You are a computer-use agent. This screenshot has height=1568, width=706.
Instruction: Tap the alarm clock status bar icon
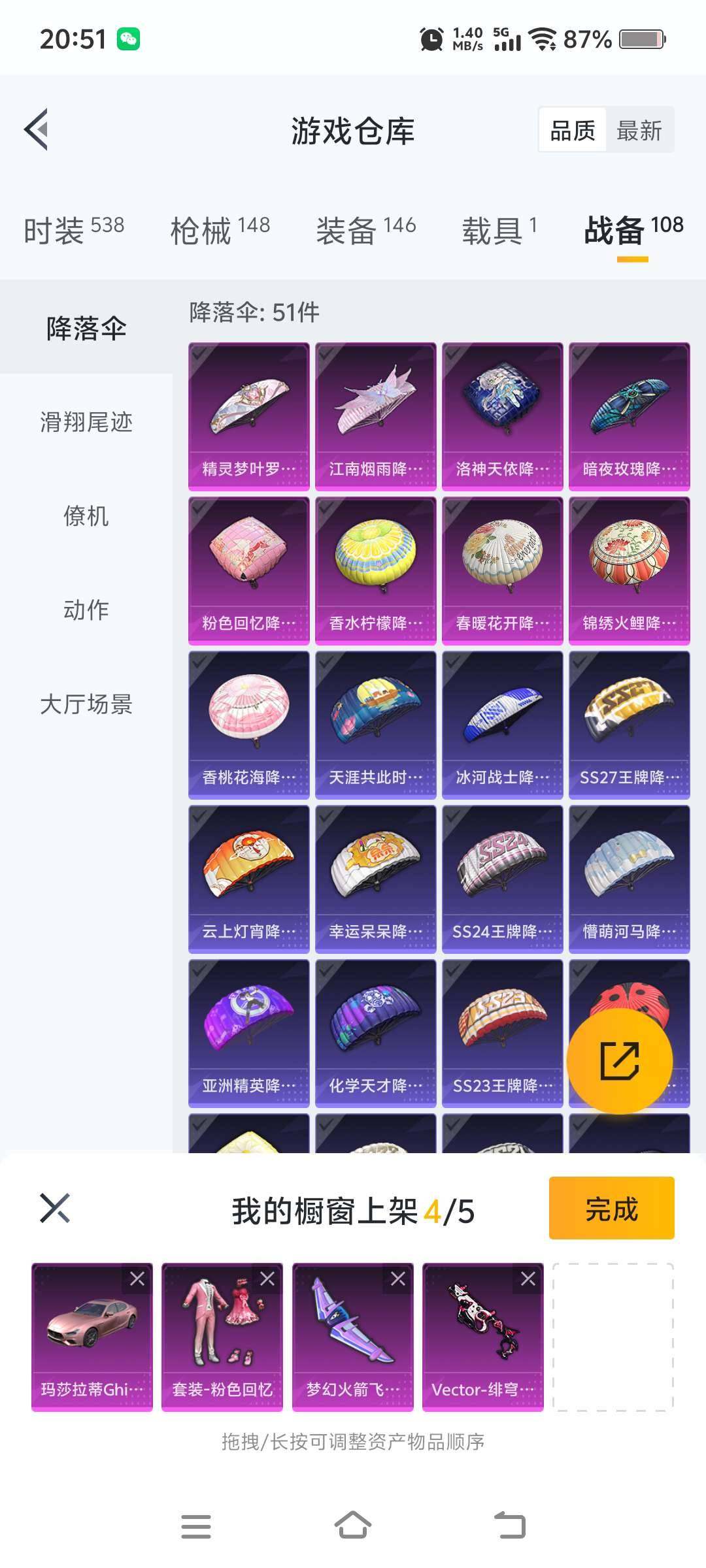(x=431, y=38)
